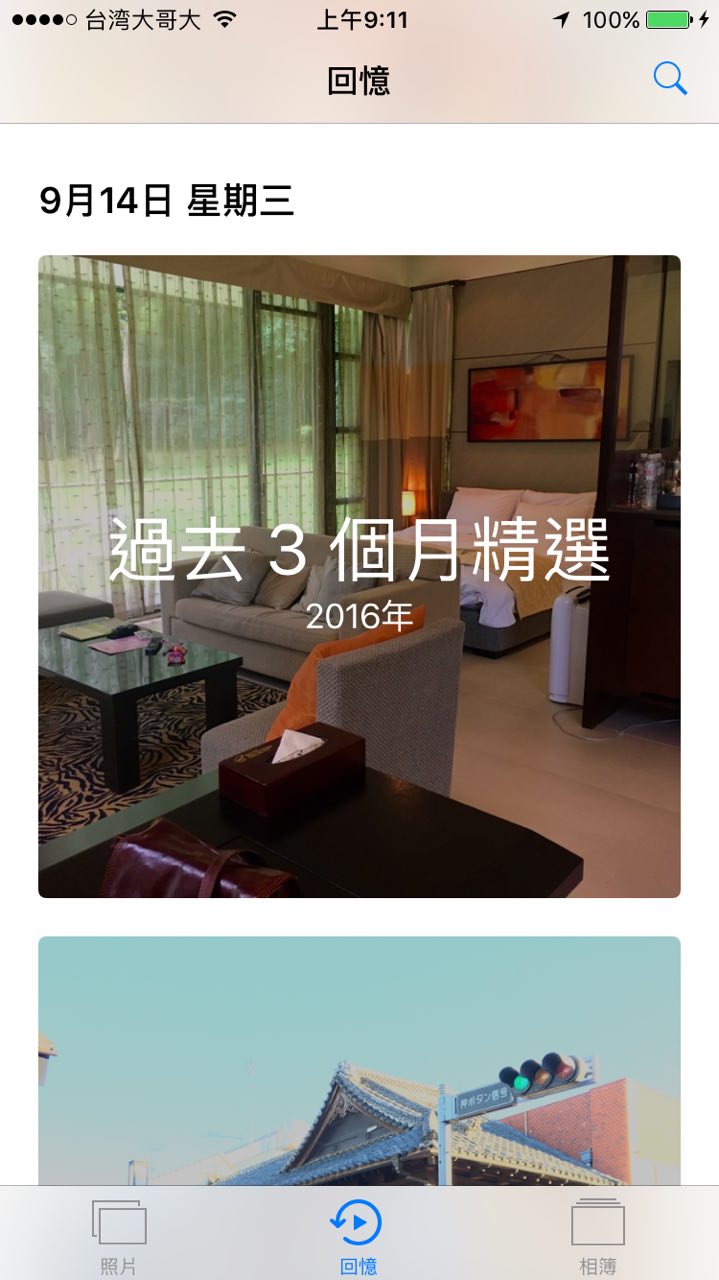Switch to the 照片 tab
The width and height of the screenshot is (719, 1280).
pyautogui.click(x=119, y=1236)
